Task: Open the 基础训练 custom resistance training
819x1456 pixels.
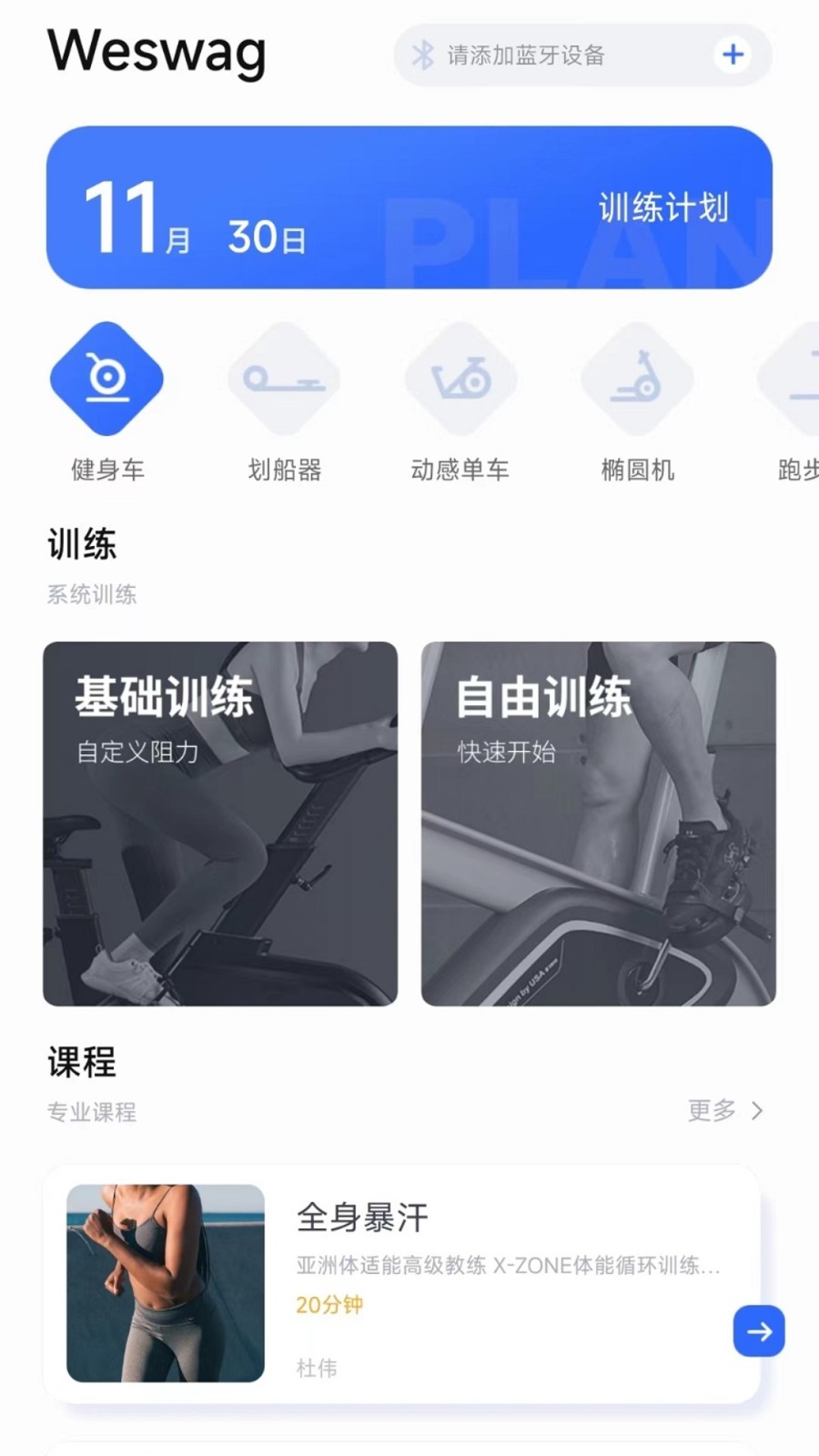Action: (221, 822)
